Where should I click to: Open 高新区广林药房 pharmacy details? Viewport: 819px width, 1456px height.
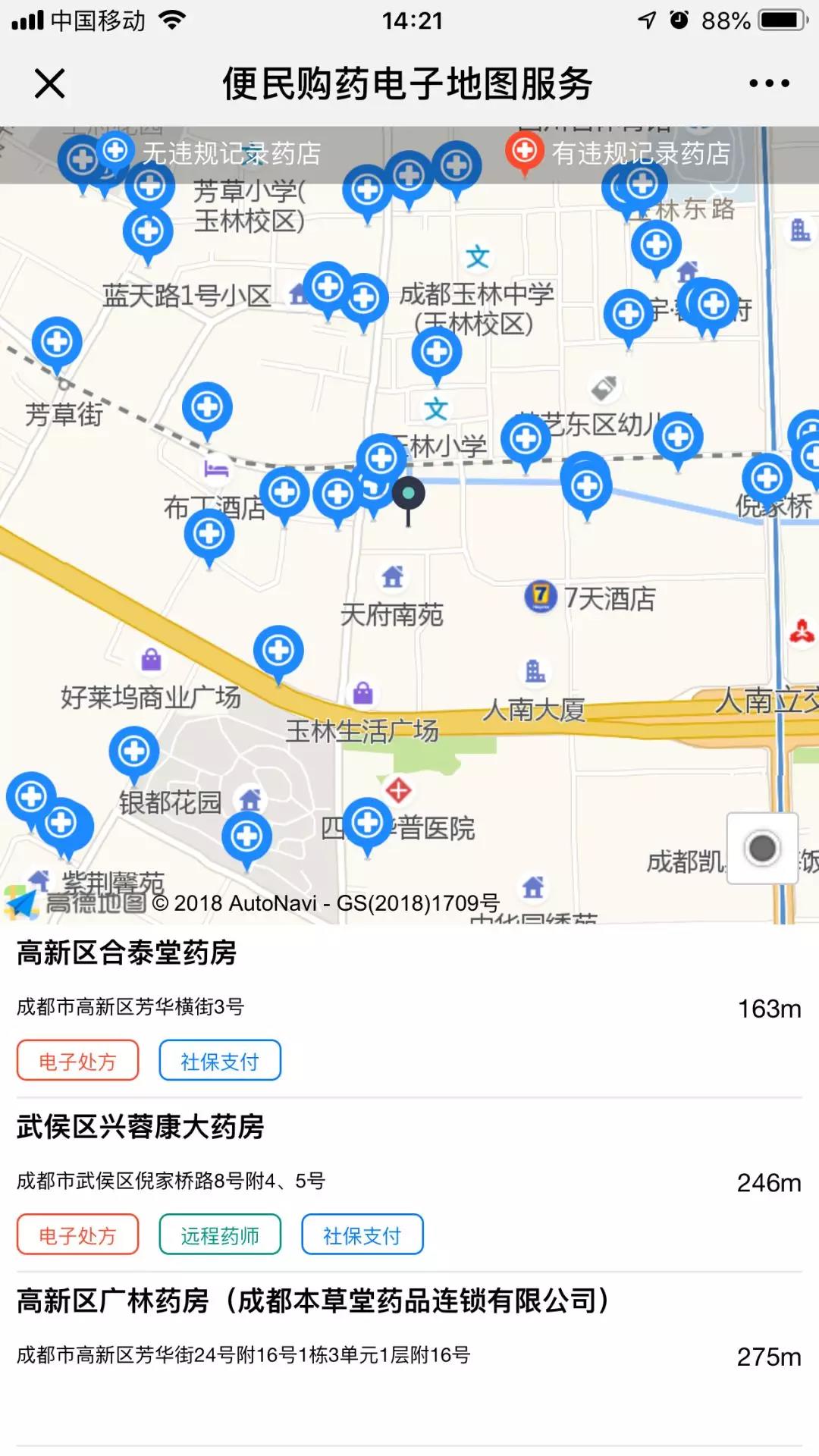[312, 1301]
